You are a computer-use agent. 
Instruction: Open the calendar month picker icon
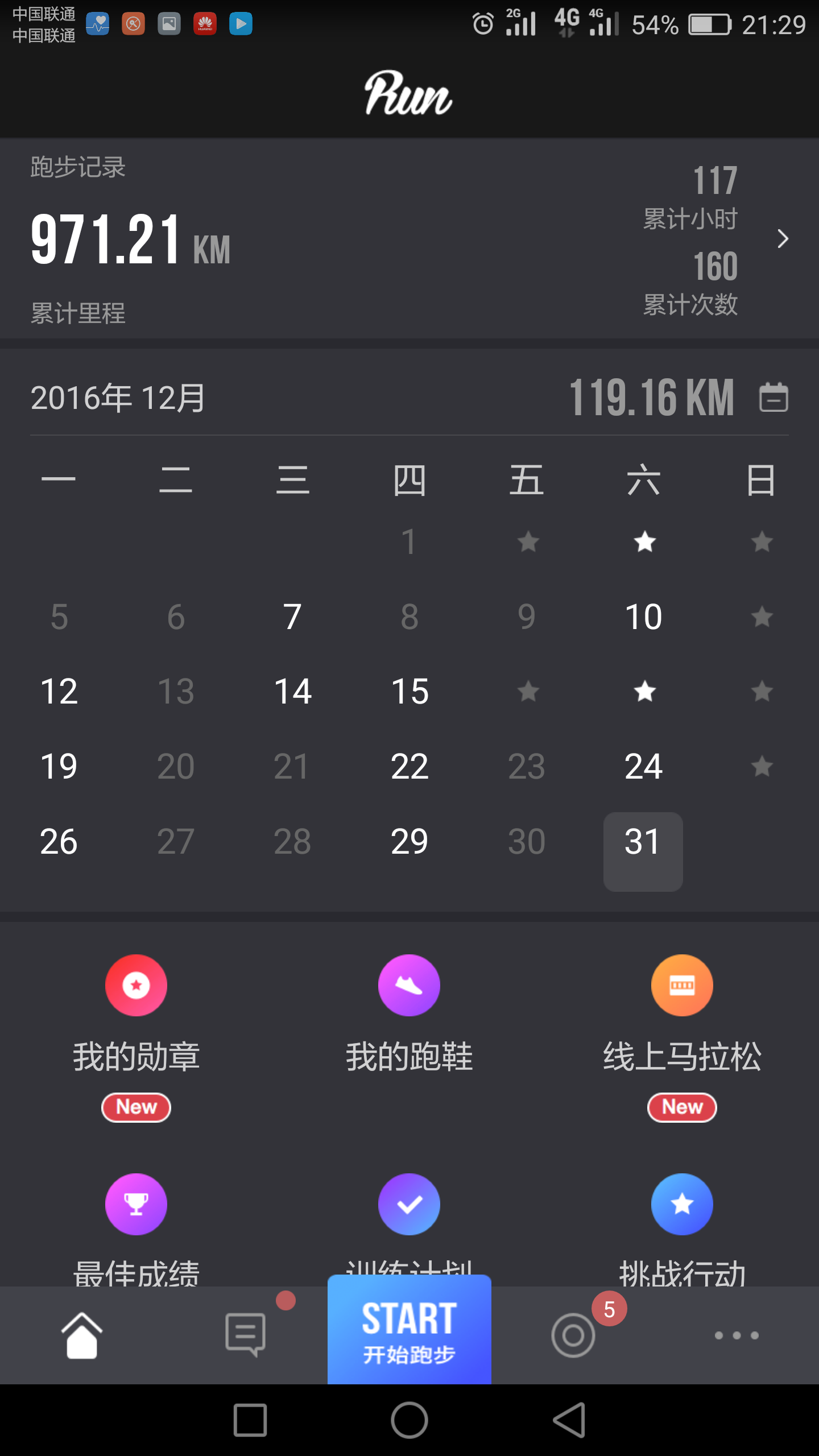click(x=773, y=397)
